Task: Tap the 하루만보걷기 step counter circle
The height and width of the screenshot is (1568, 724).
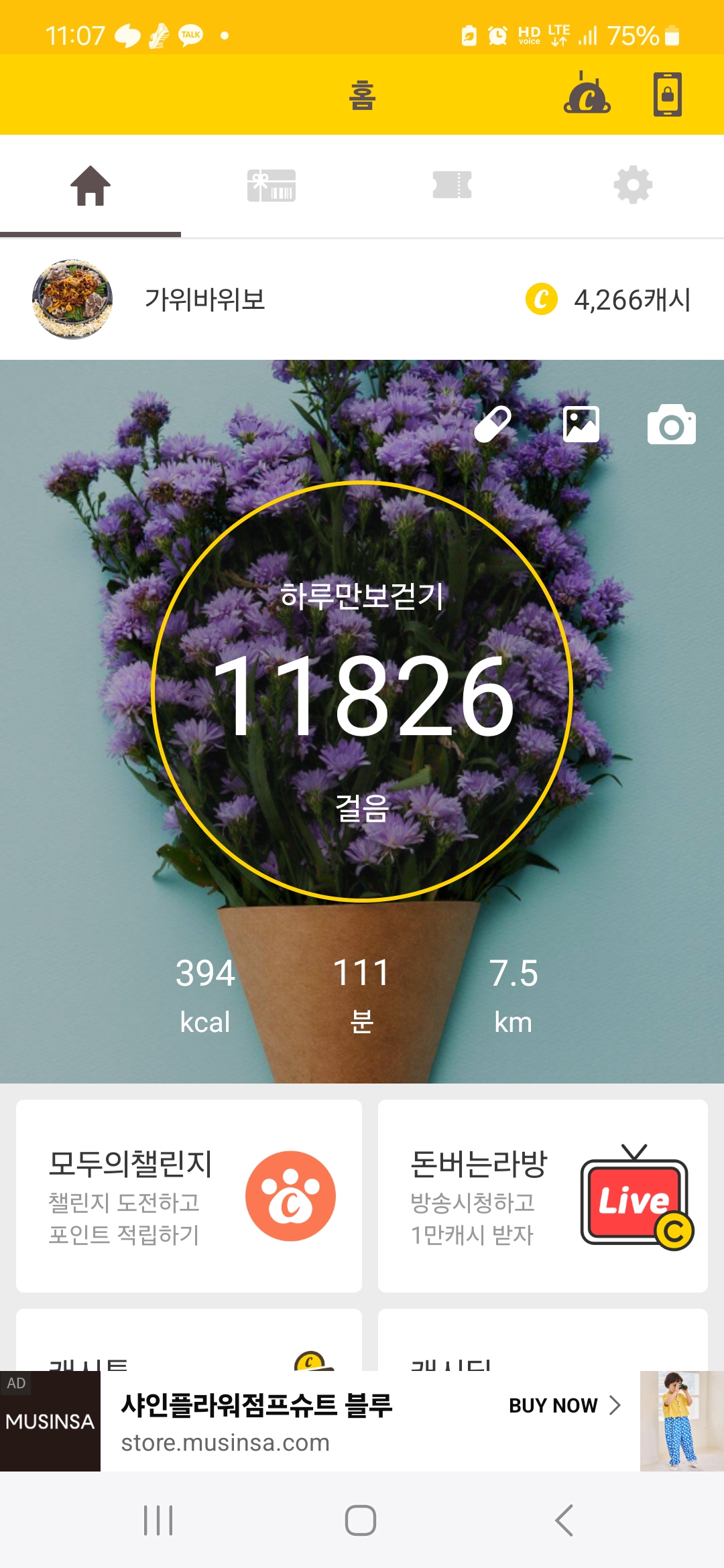Action: [362, 692]
